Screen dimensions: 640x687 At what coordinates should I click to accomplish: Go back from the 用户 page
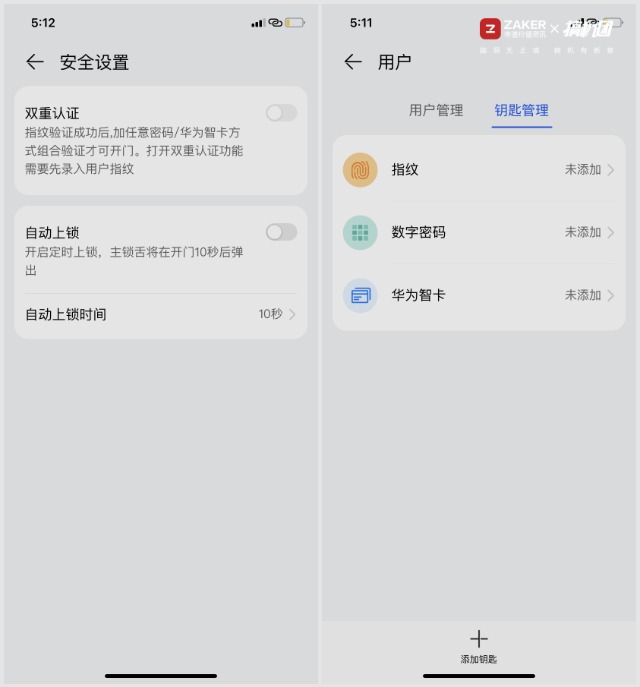353,62
